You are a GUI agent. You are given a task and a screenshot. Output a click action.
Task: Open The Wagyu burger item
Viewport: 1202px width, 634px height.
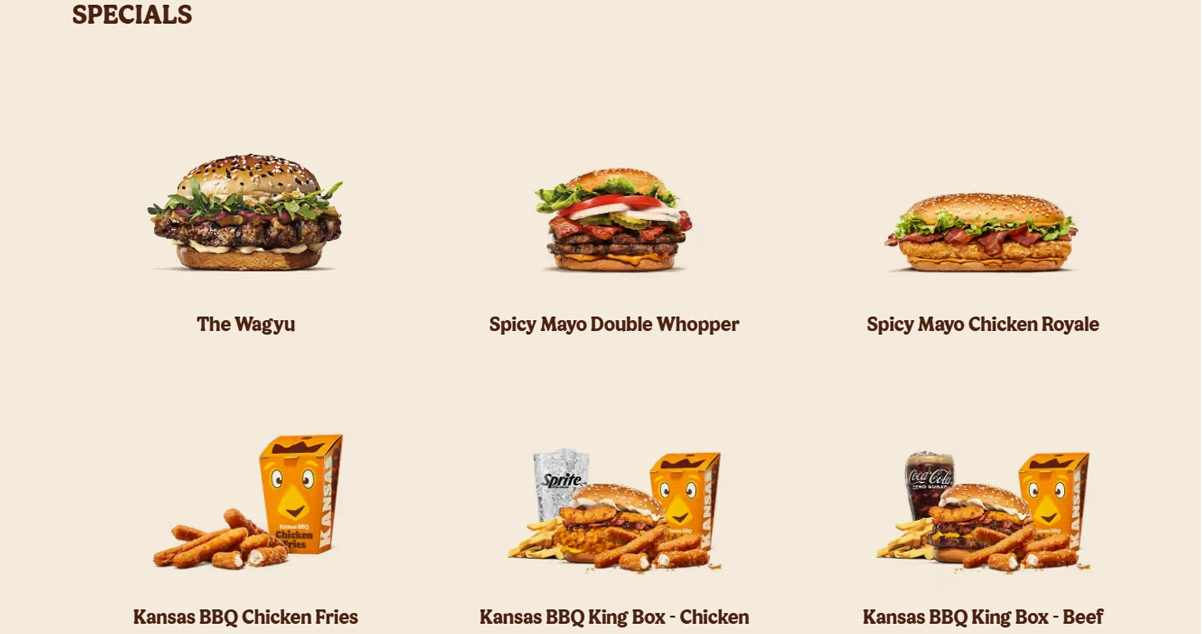[246, 215]
